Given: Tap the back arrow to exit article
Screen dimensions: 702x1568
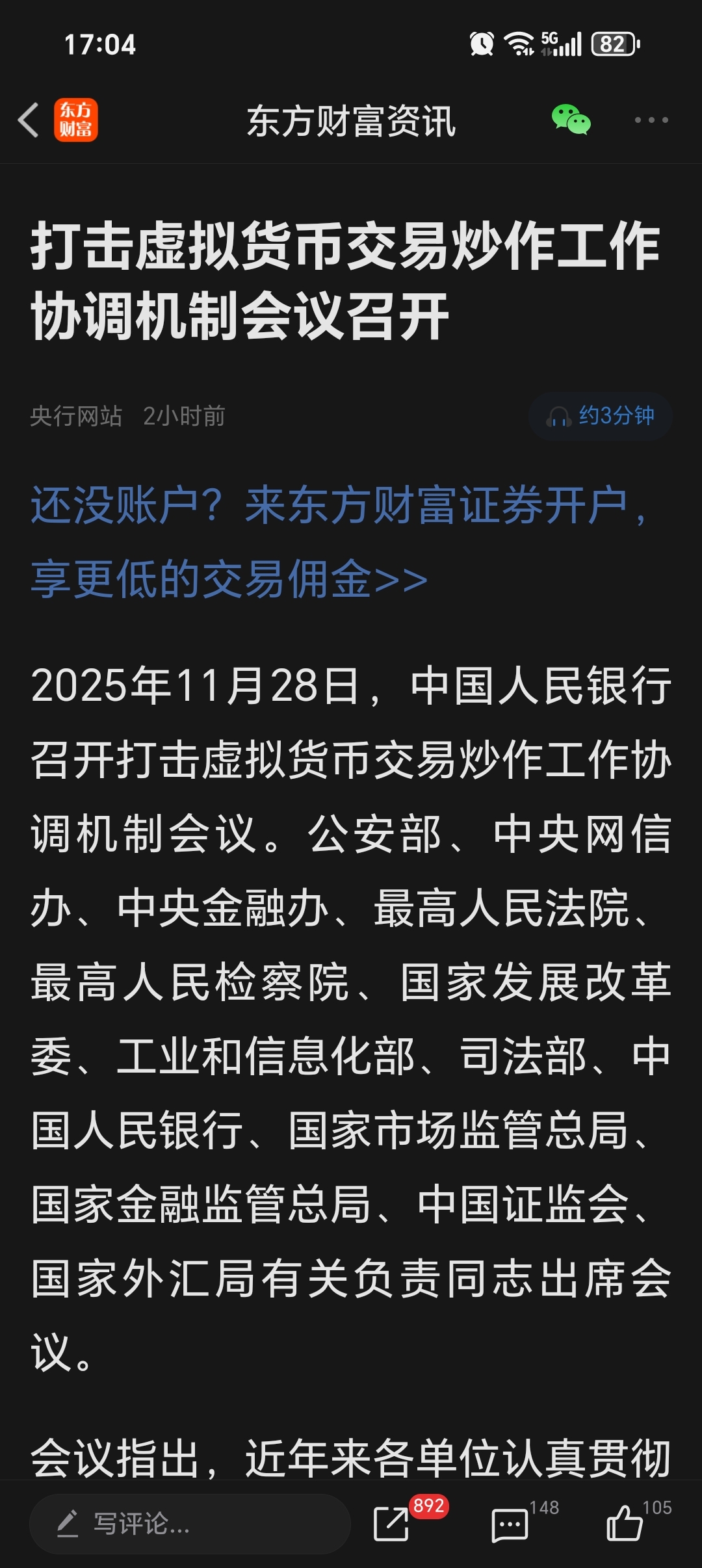Looking at the screenshot, I should (27, 121).
